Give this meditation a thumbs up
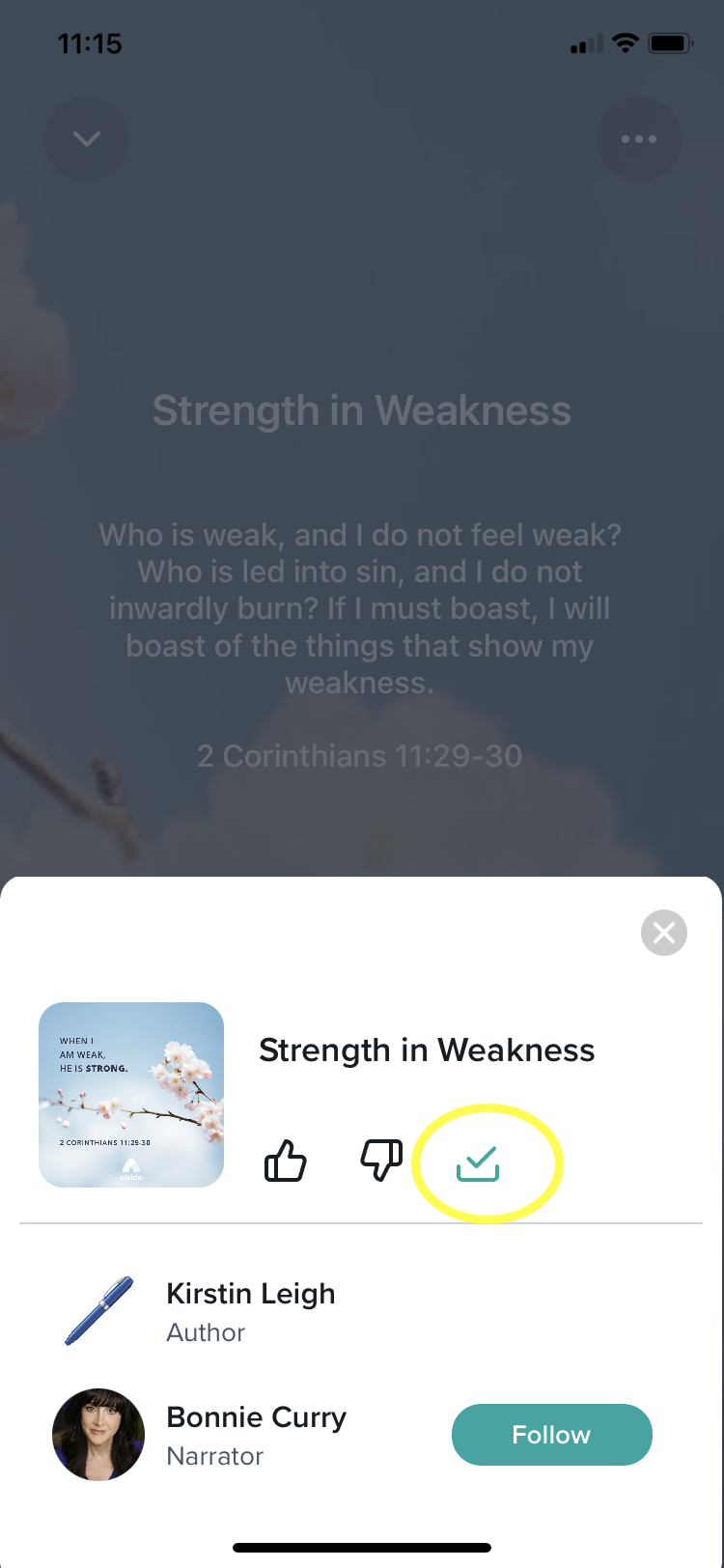 tap(286, 1161)
